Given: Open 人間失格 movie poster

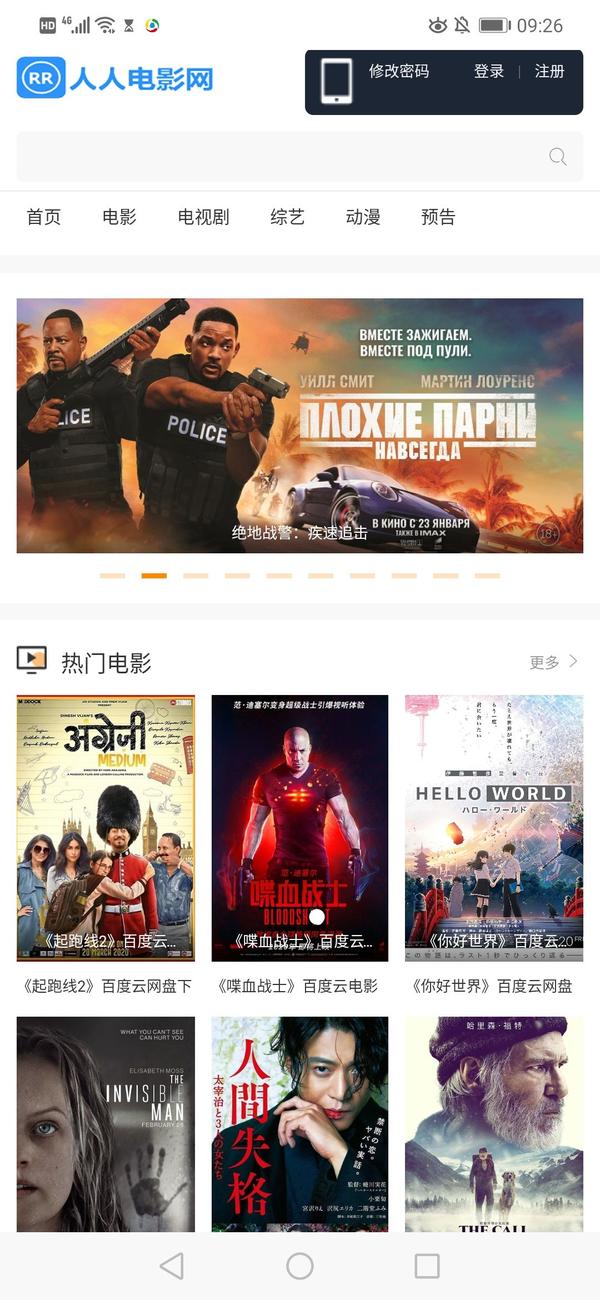Looking at the screenshot, I should pos(300,1124).
